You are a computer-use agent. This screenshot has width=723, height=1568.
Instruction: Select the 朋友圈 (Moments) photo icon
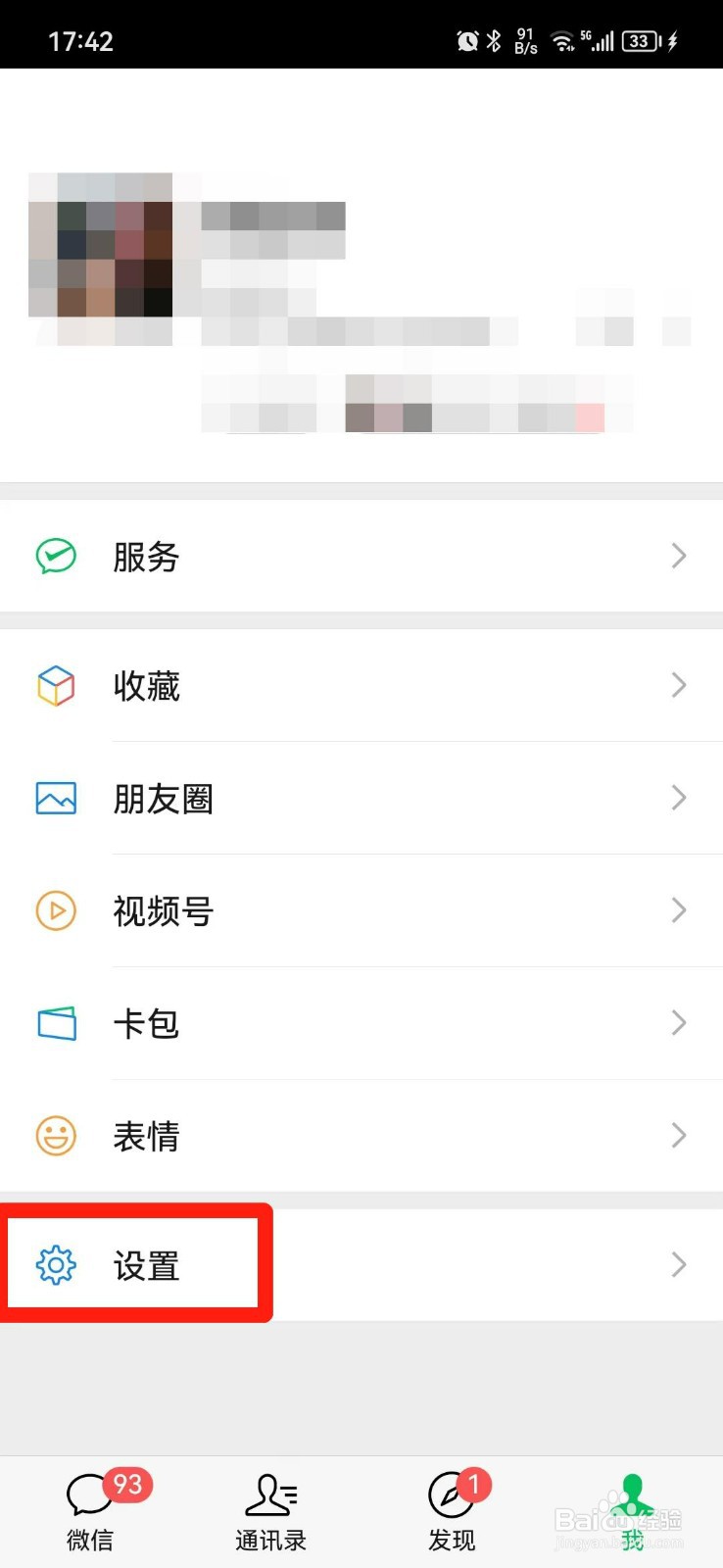pos(56,798)
